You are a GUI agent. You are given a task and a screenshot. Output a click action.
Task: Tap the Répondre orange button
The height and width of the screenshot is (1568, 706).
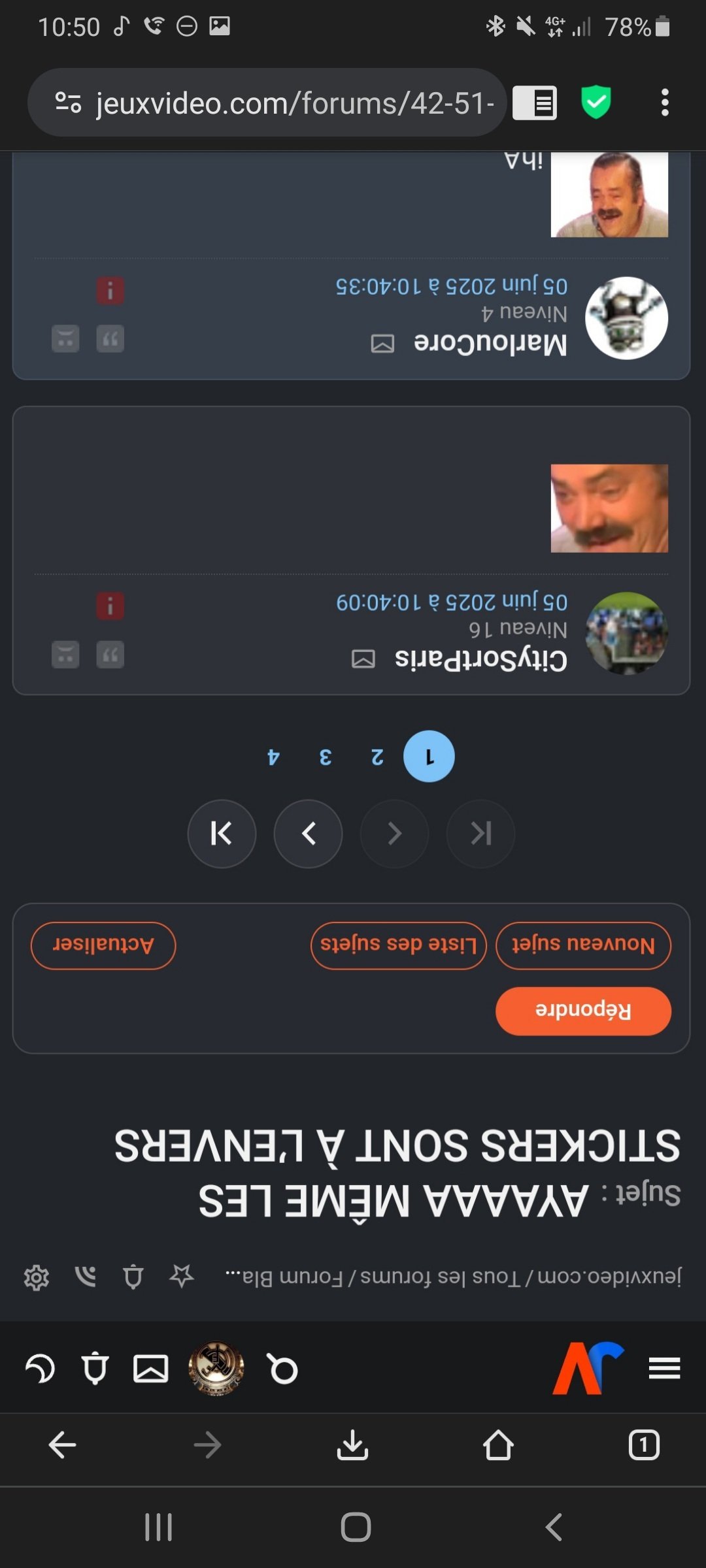coord(583,1011)
